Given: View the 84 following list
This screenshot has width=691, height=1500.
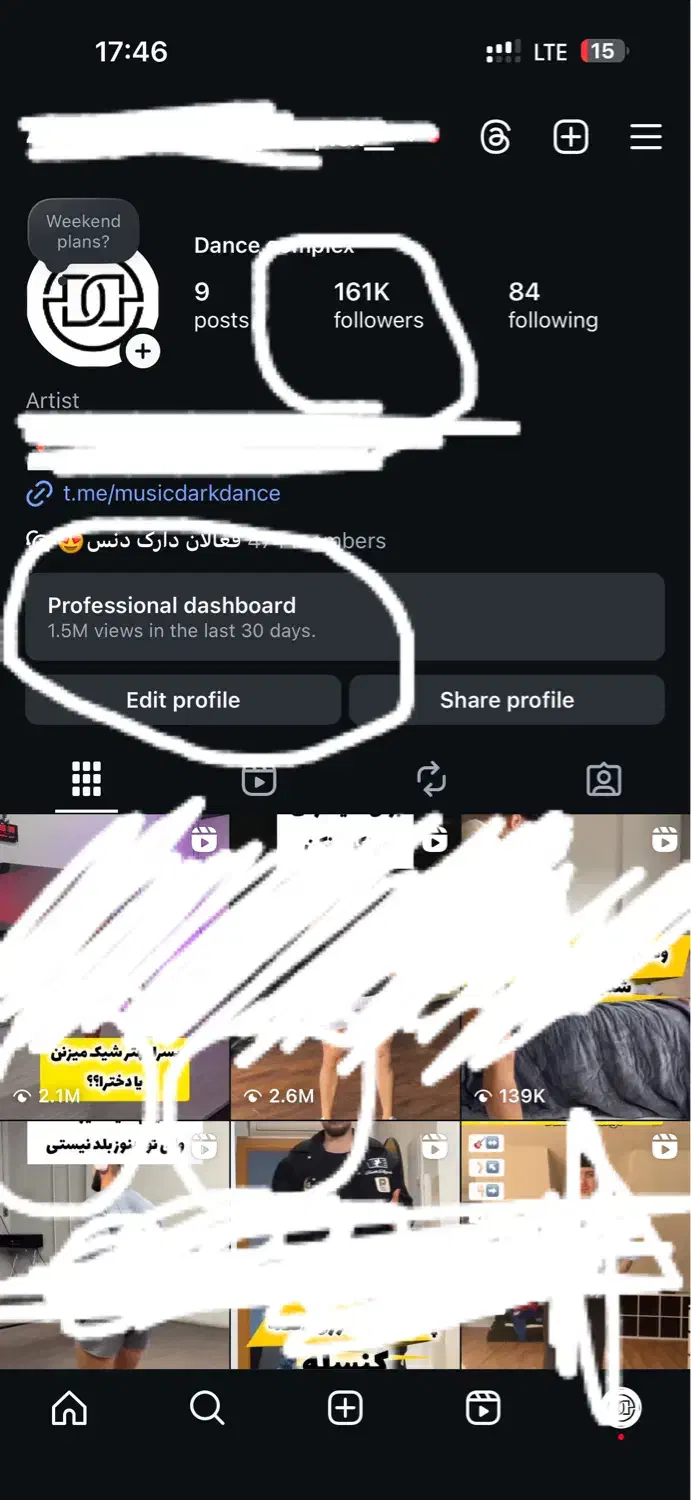Looking at the screenshot, I should [x=552, y=305].
